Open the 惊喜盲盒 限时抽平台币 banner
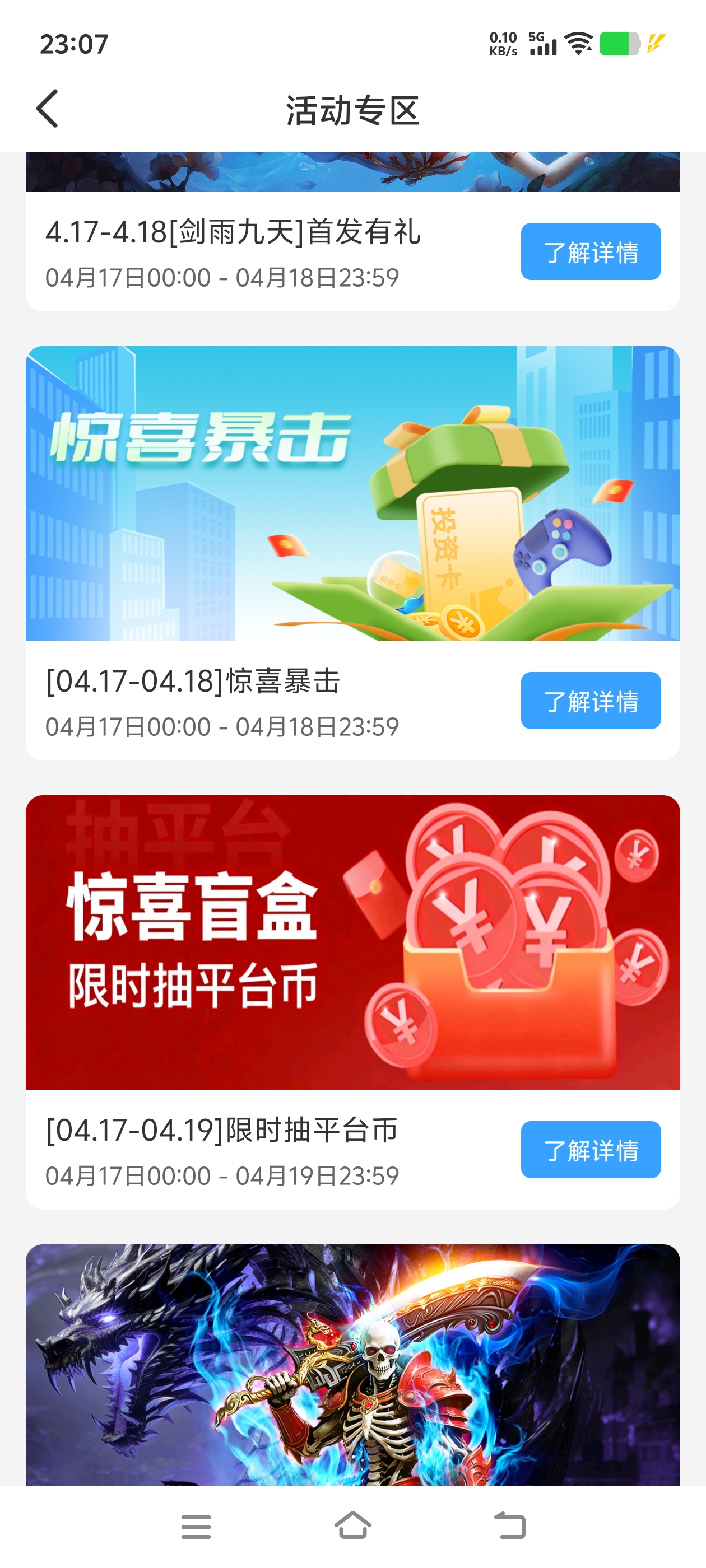This screenshot has height=1568, width=706. click(x=352, y=942)
